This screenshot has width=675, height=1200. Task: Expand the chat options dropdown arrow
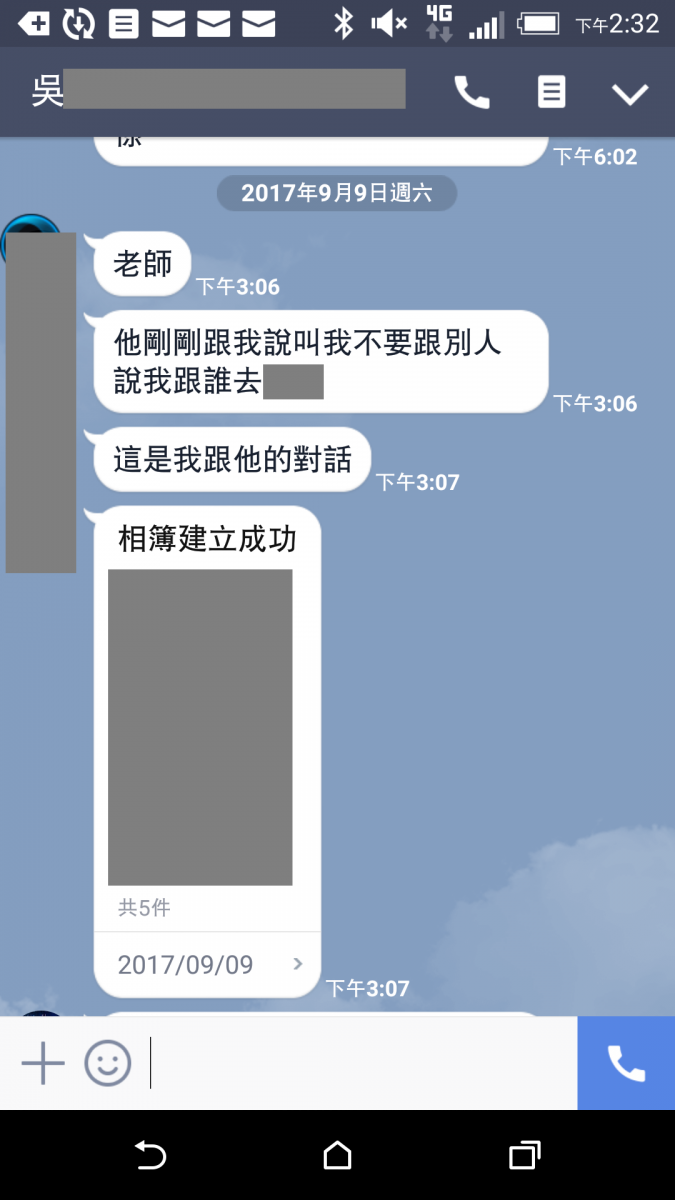click(630, 94)
